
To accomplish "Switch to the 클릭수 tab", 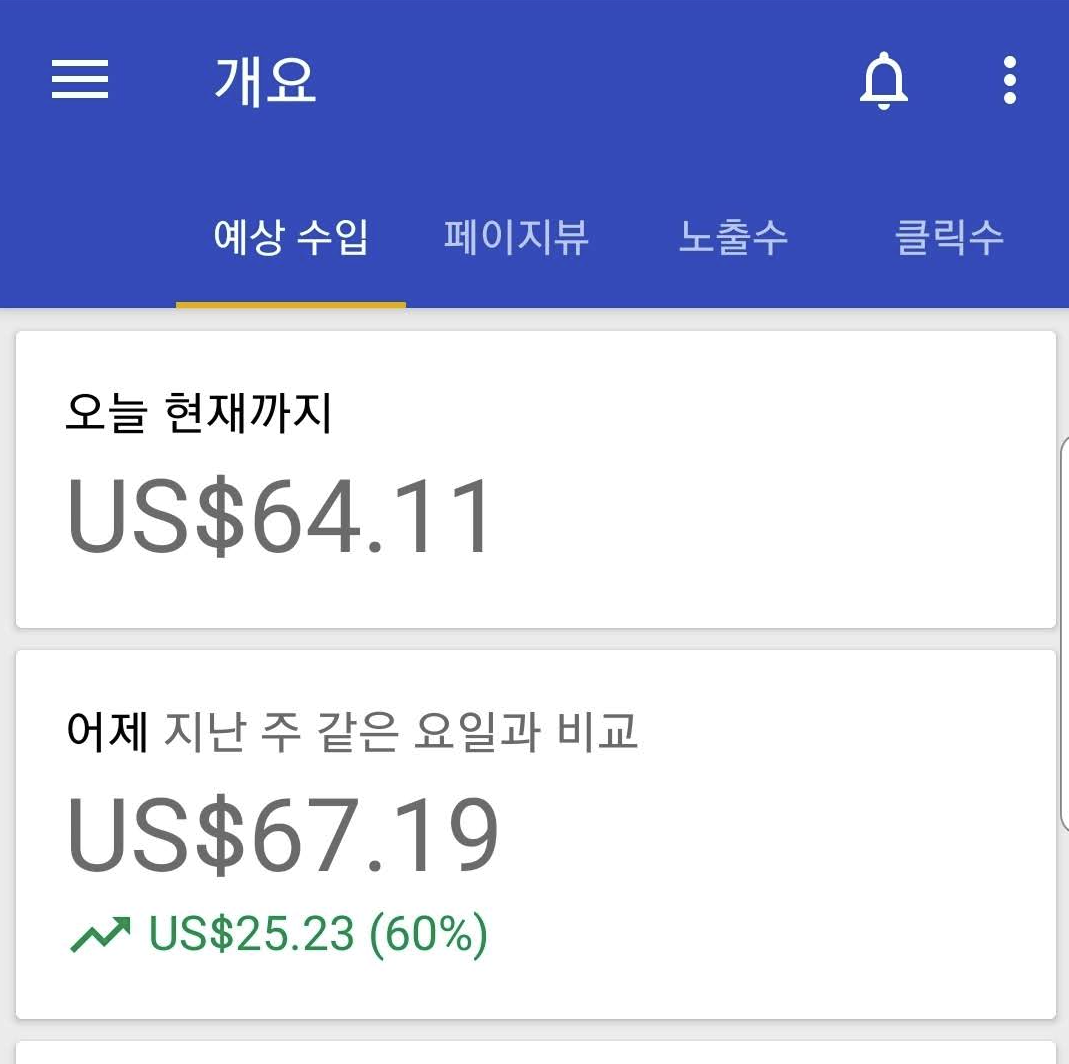I will tap(948, 237).
